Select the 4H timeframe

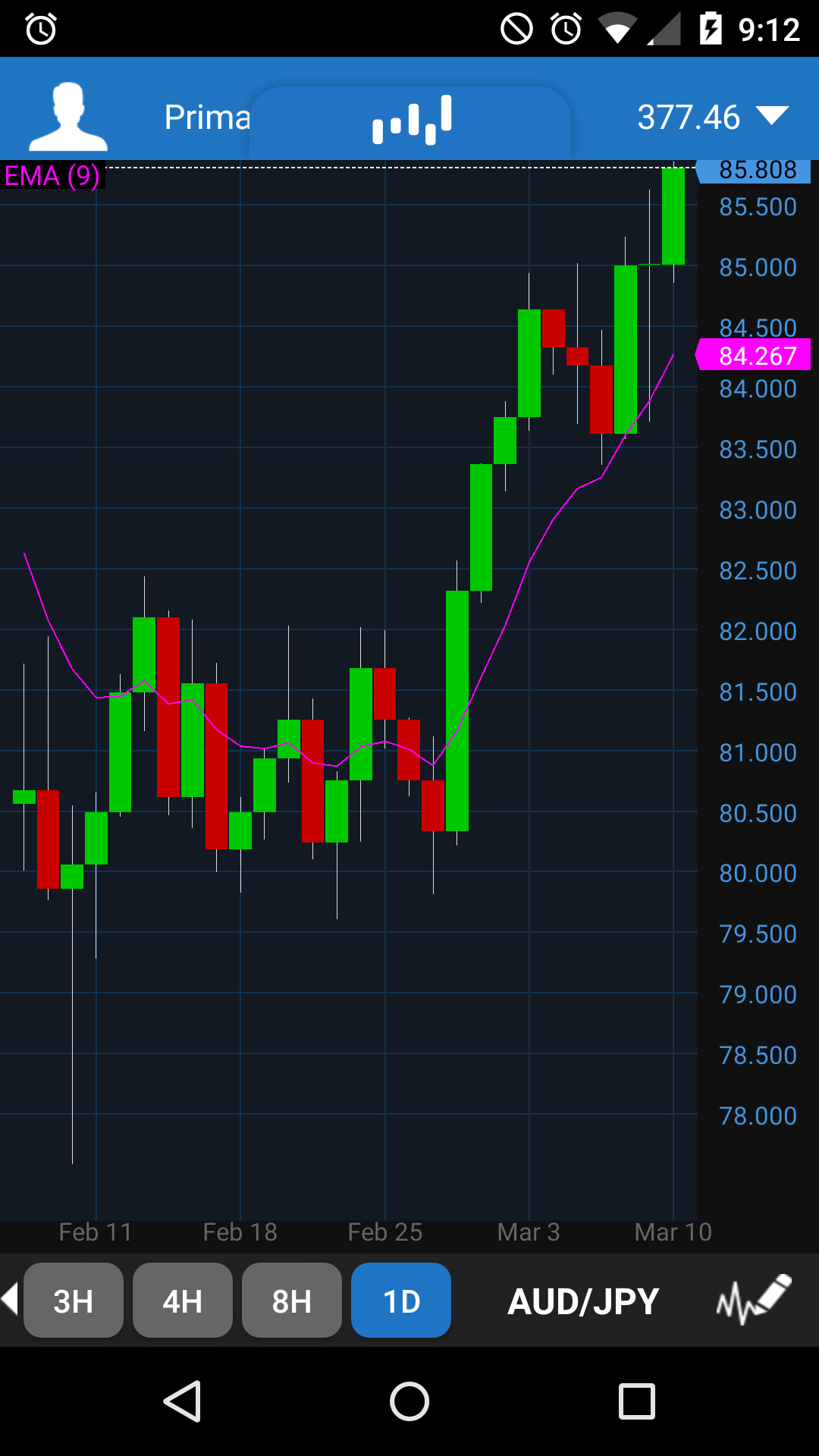182,1301
